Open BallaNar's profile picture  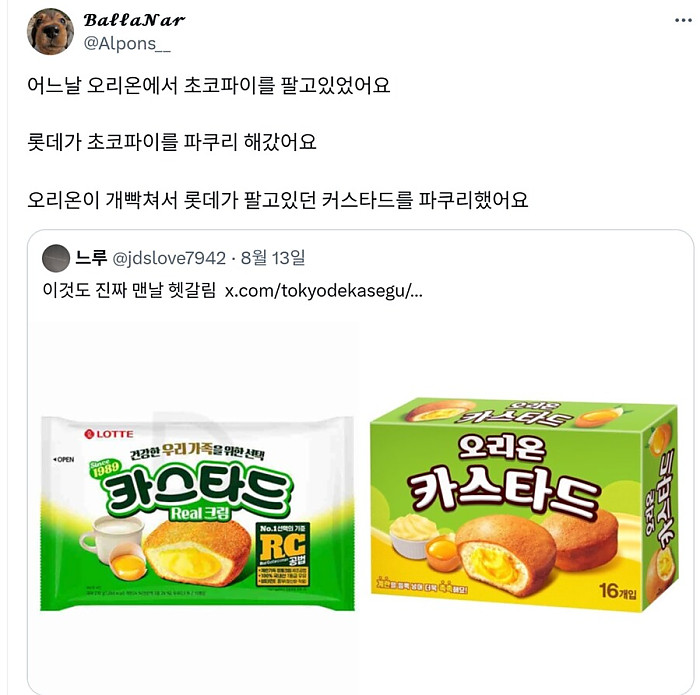(49, 31)
